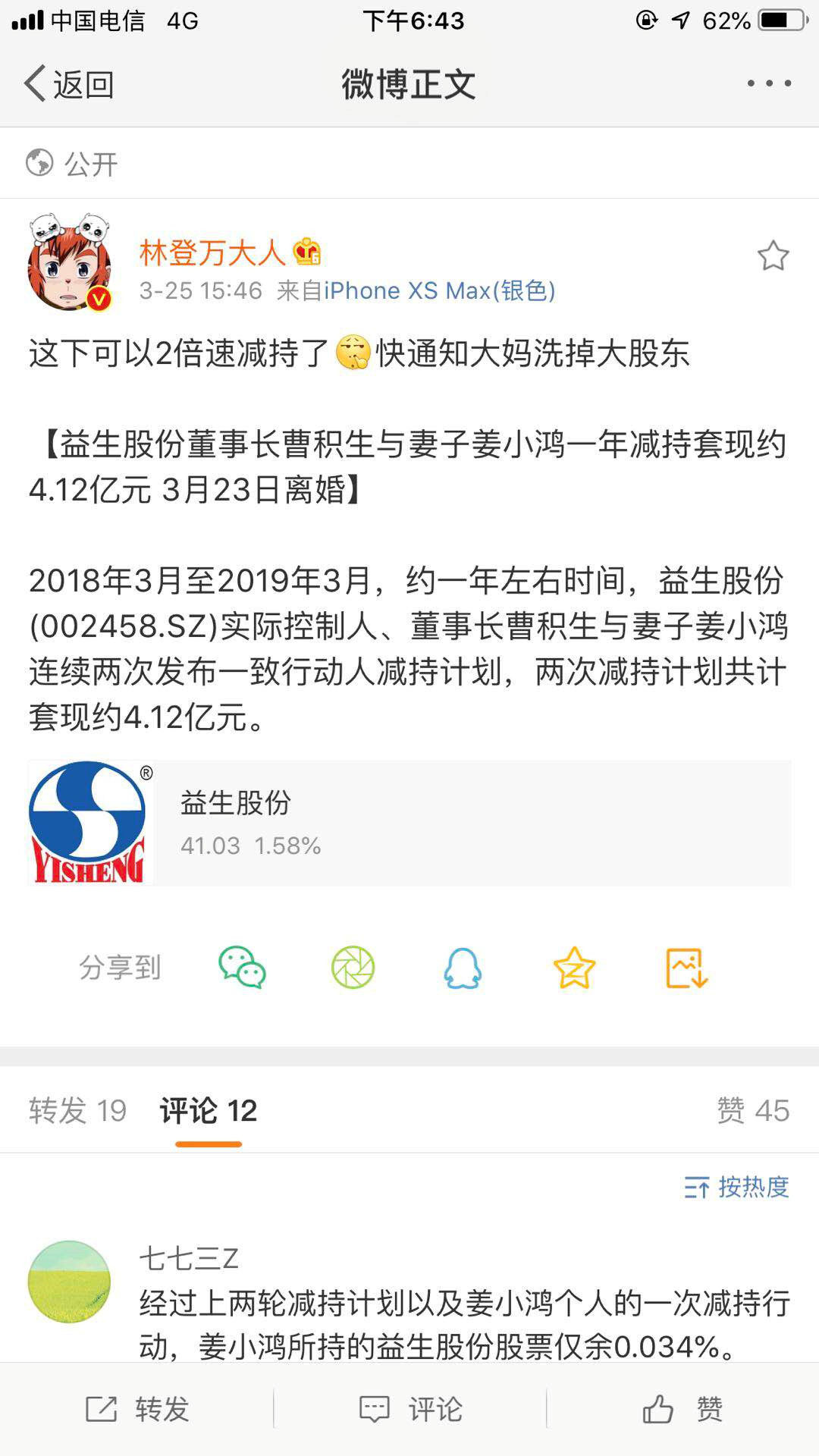819x1456 pixels.
Task: Open the three-dot overflow menu
Action: pos(769,83)
